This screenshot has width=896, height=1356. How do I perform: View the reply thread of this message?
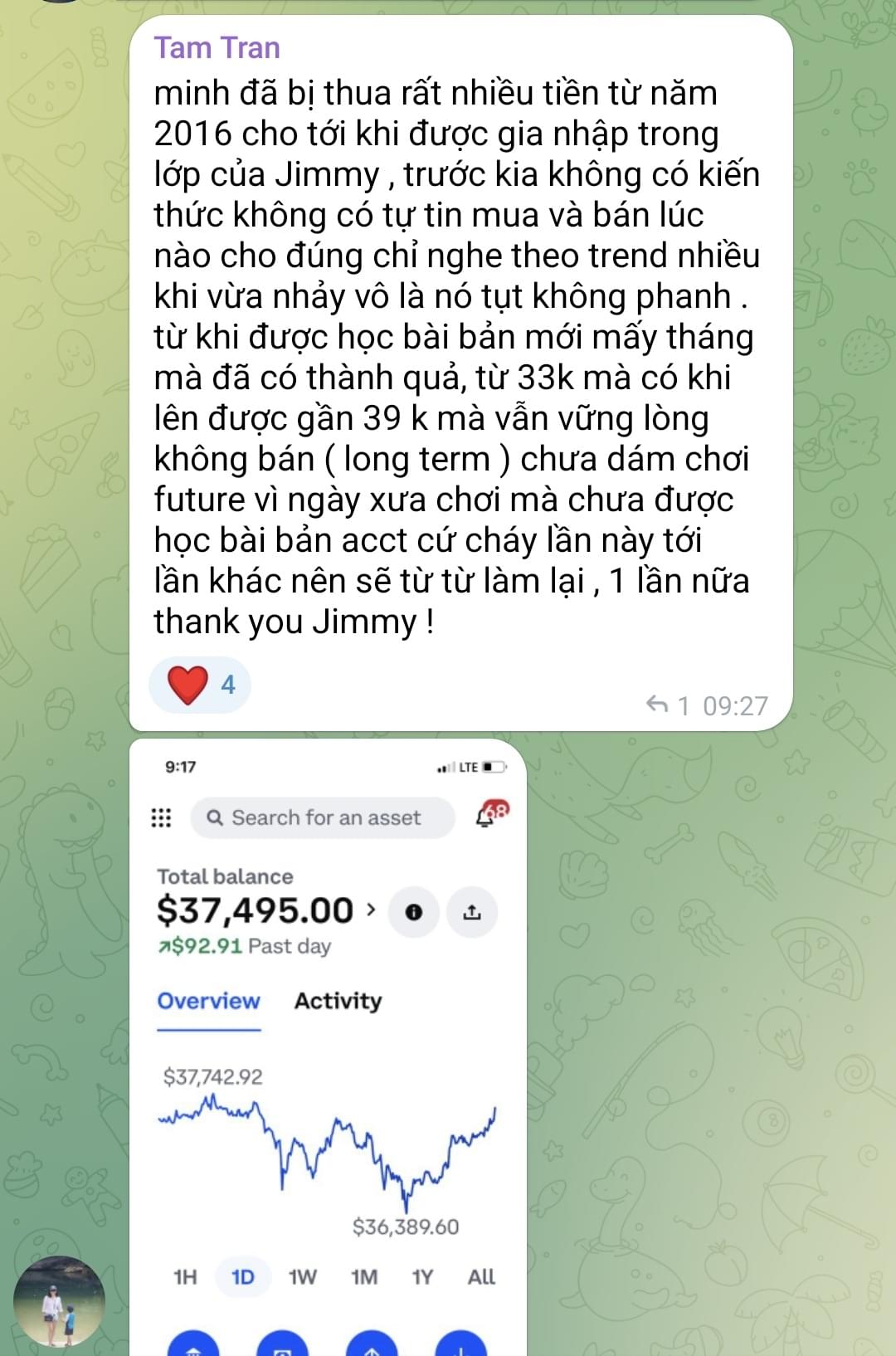tap(669, 705)
